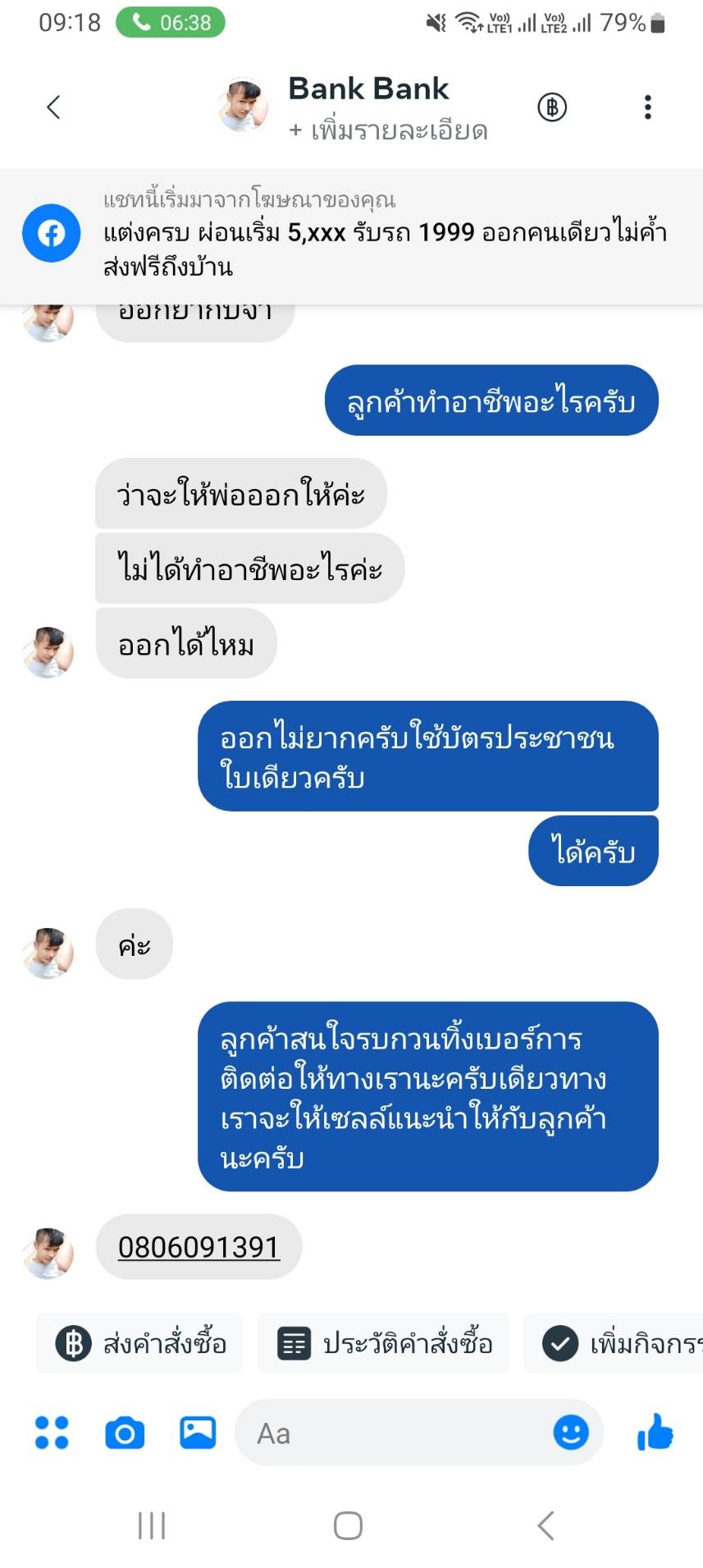This screenshot has height=1568, width=703.
Task: Tap the phone number 0806091391
Action: click(x=199, y=1246)
